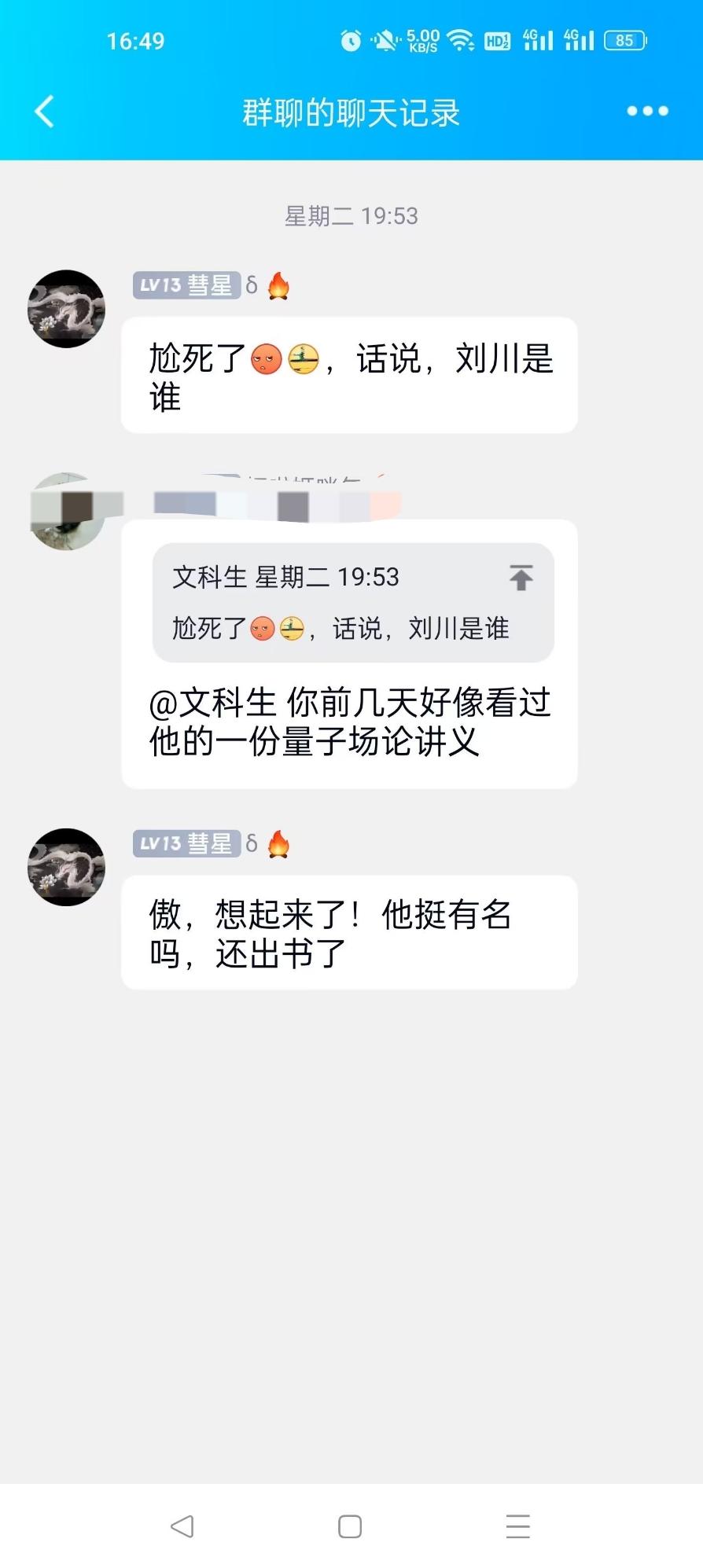Viewport: 703px width, 1568px height.
Task: Open the avatar beside the '尬死了' message
Action: (x=66, y=309)
